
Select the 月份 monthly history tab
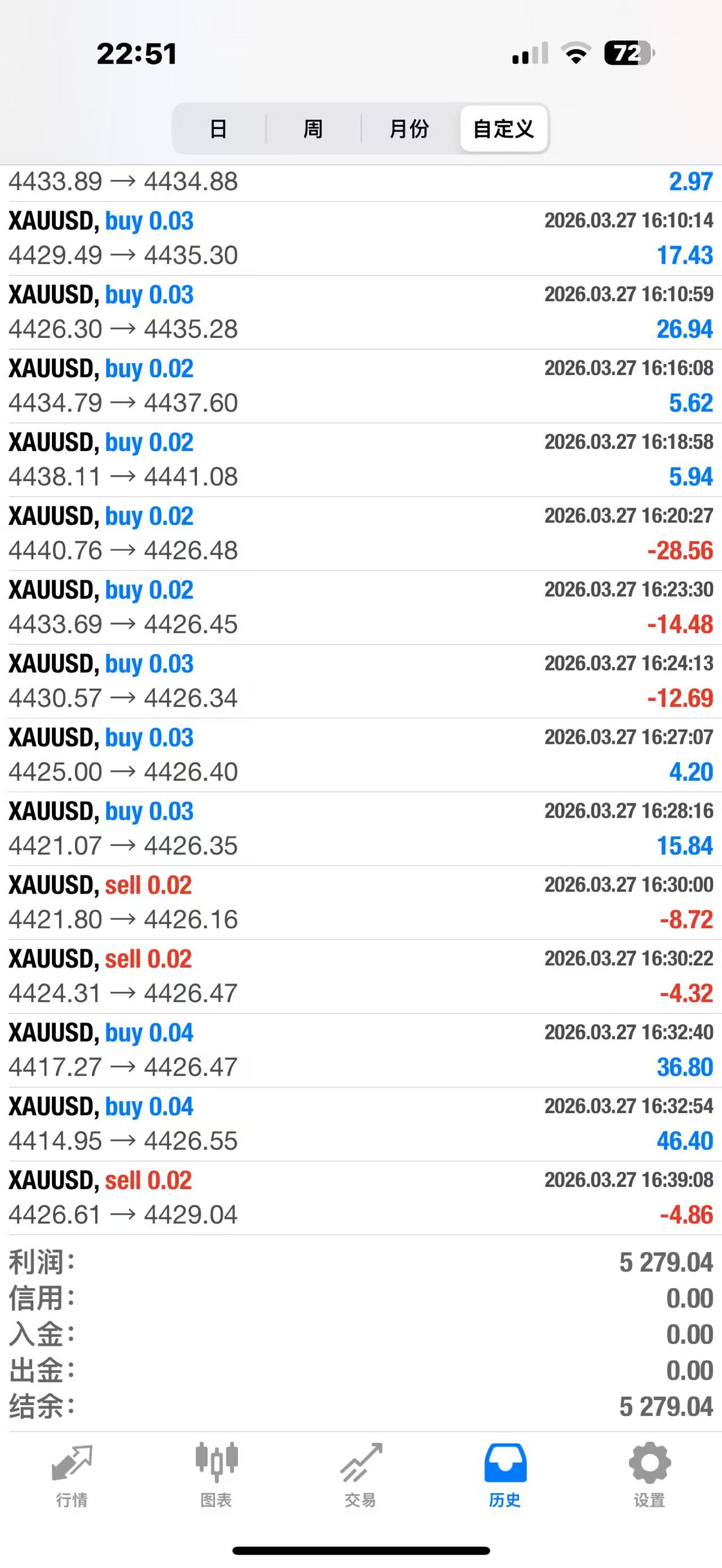coord(409,129)
